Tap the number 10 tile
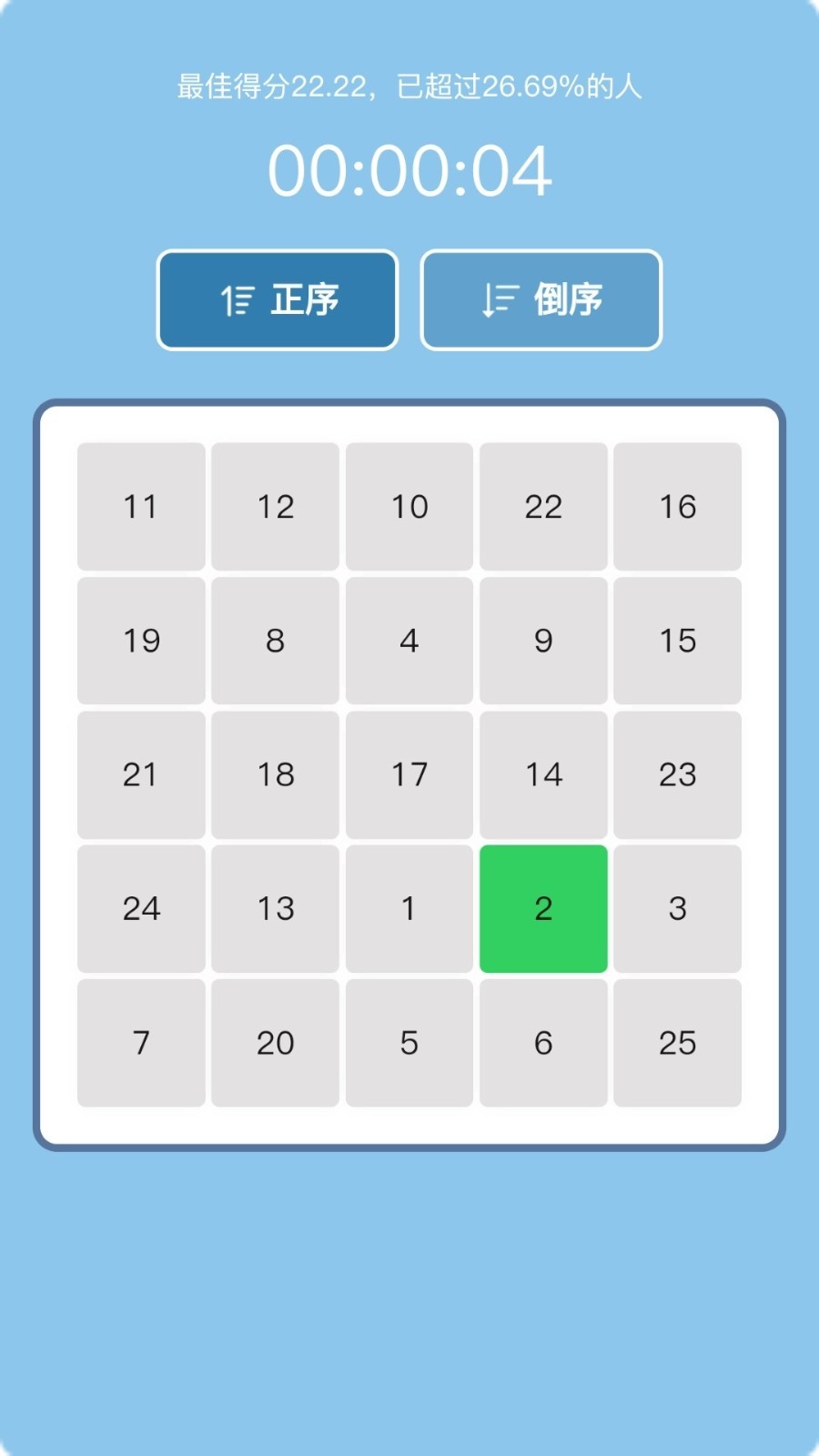 coord(409,507)
